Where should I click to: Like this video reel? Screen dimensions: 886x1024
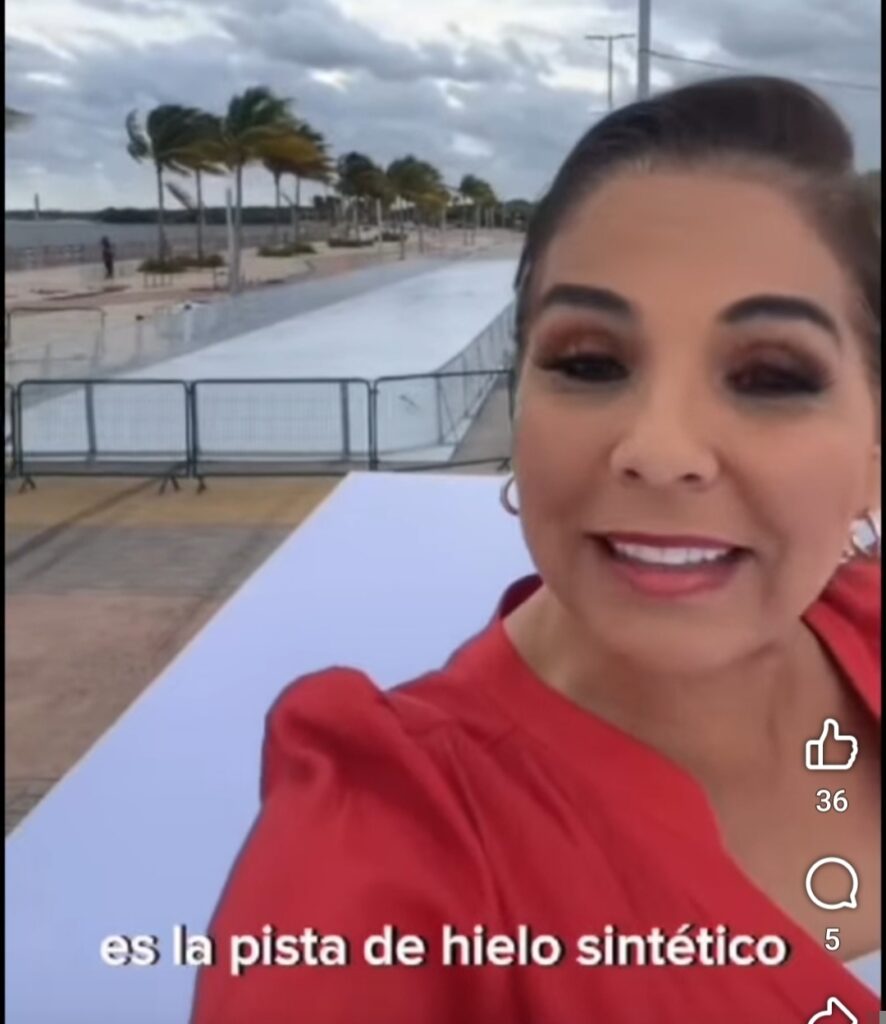(831, 745)
